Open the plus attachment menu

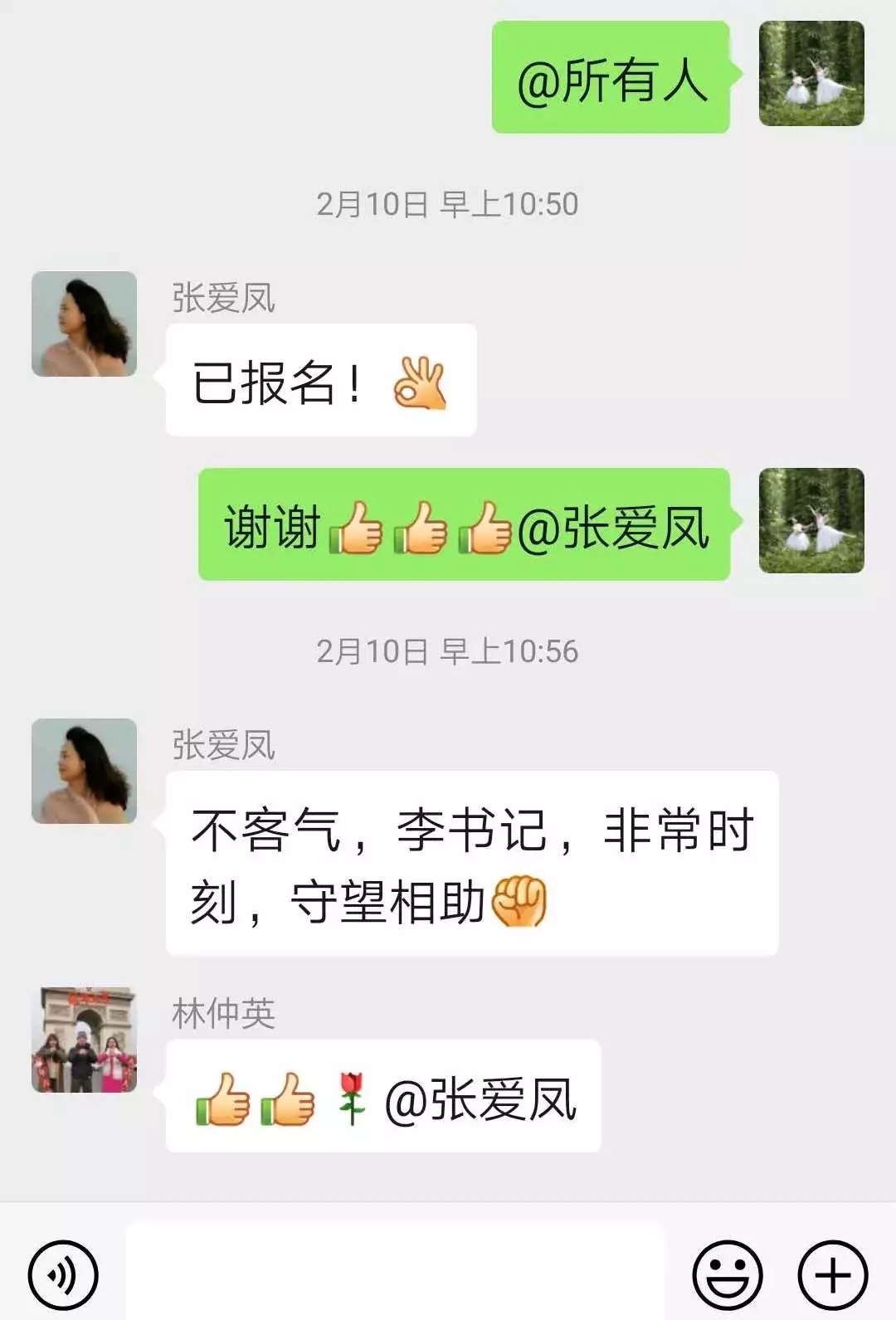click(x=832, y=1274)
